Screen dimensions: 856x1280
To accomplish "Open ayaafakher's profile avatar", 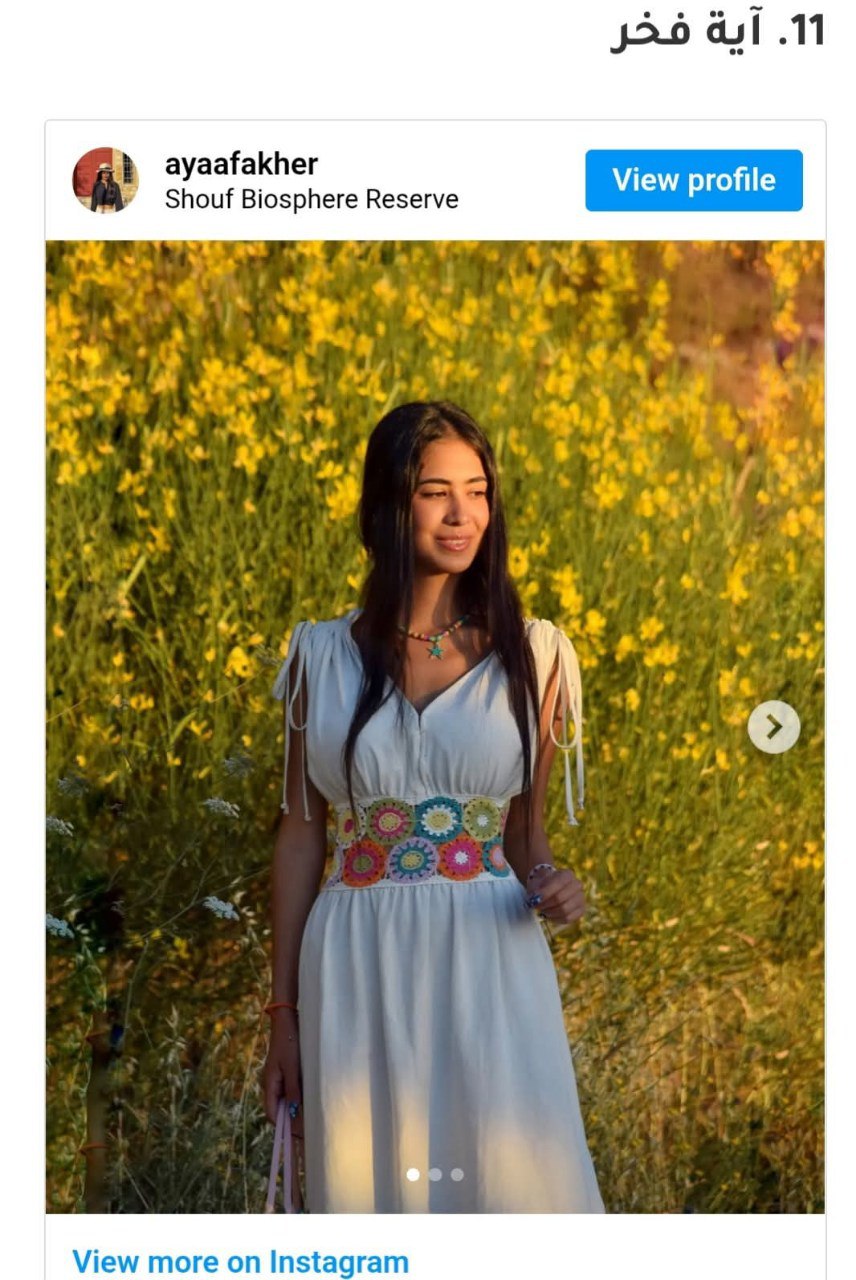I will coord(105,180).
